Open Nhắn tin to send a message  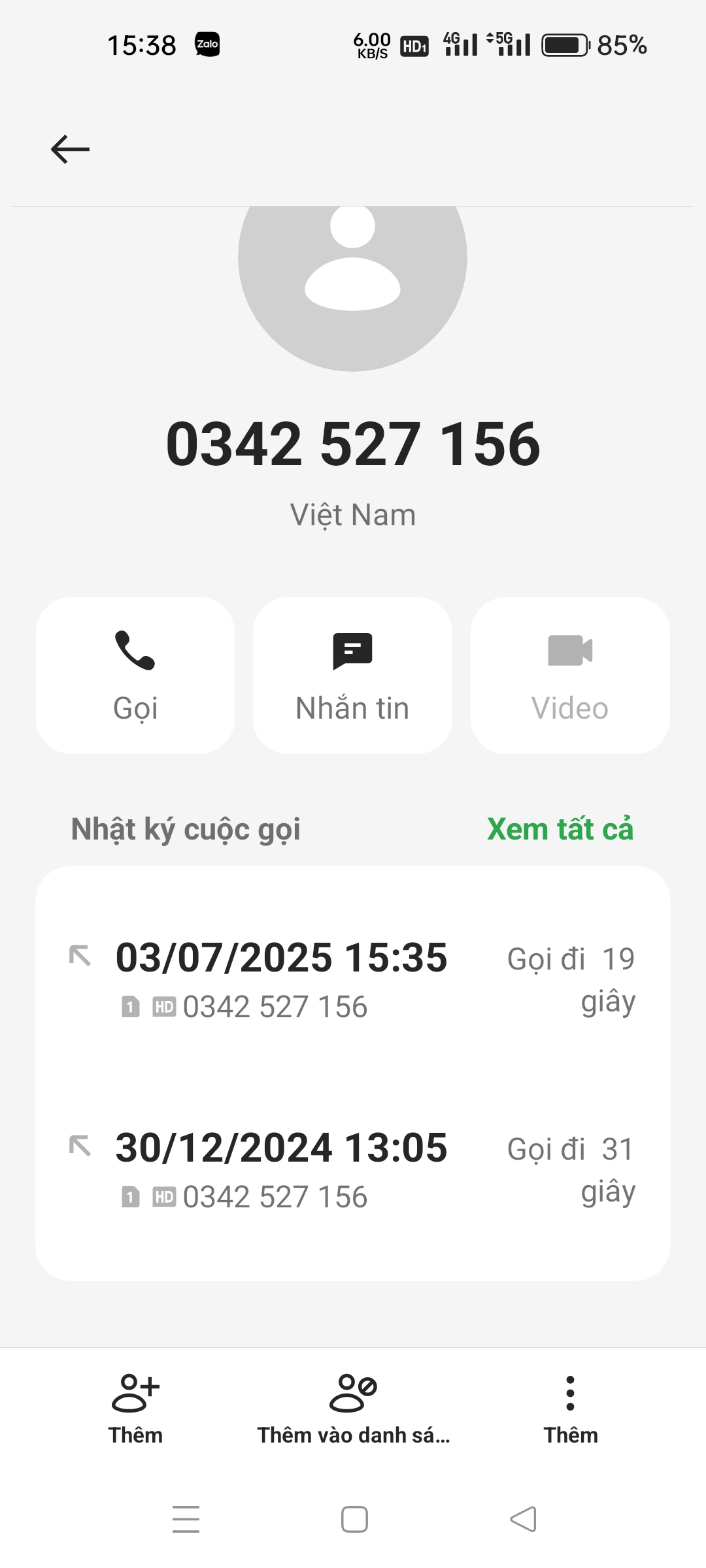click(x=352, y=675)
